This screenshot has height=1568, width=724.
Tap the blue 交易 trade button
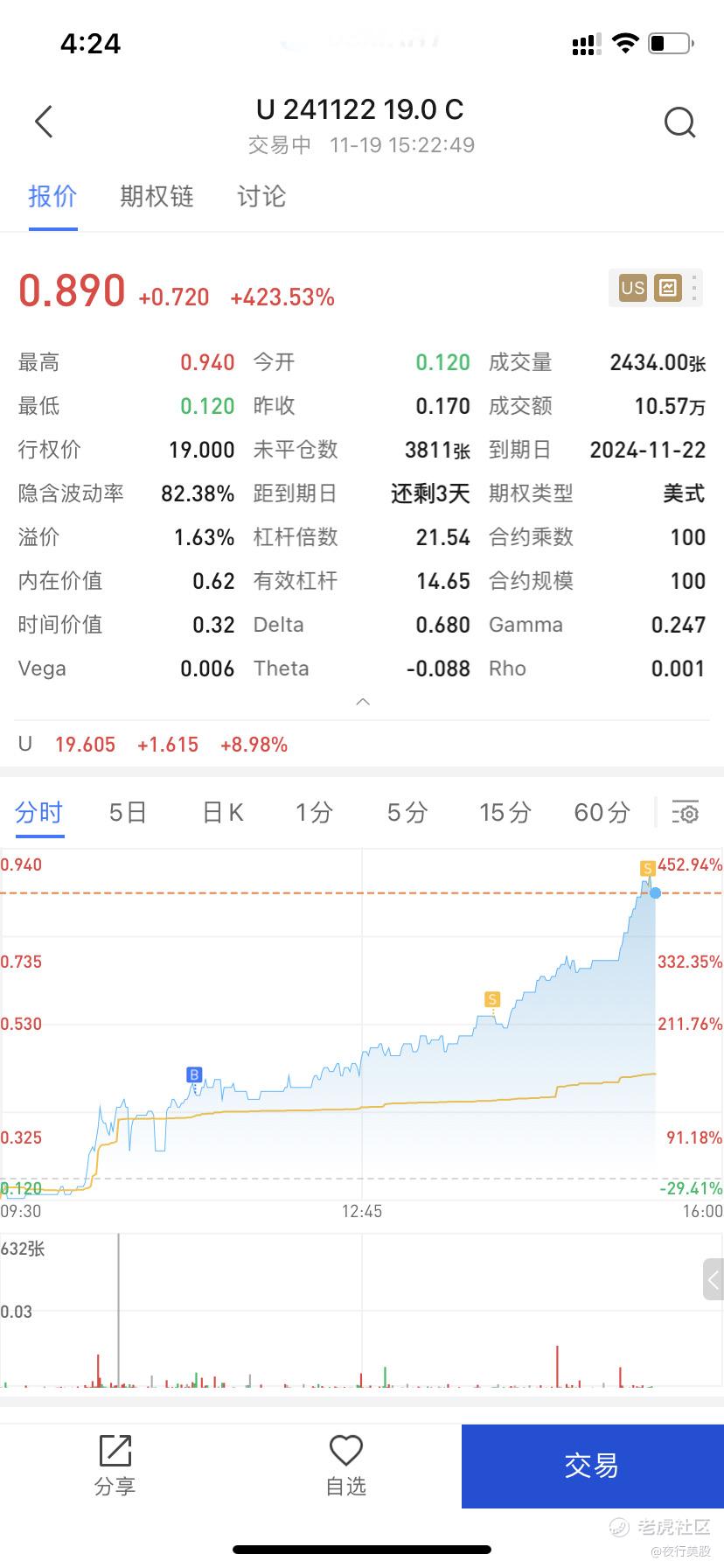592,1466
